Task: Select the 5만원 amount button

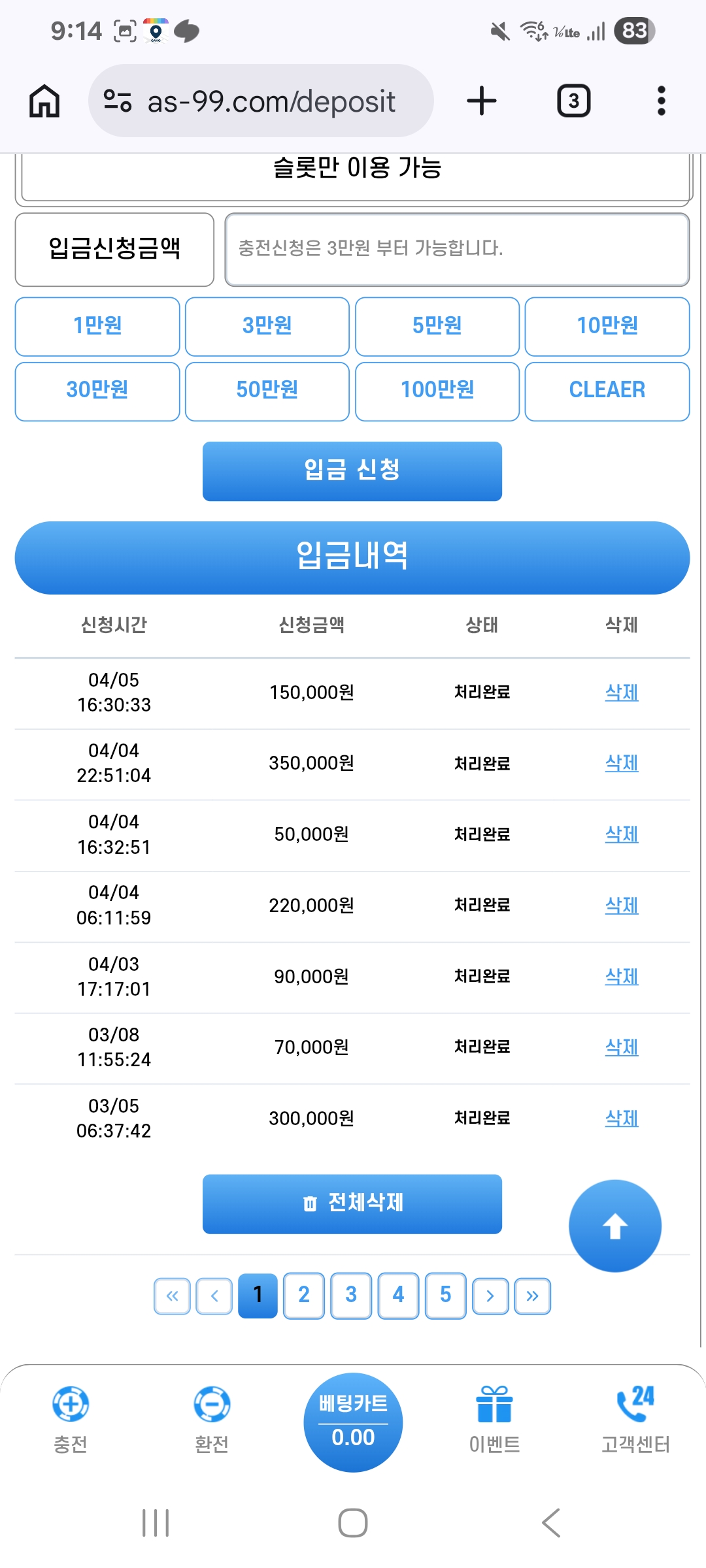Action: click(x=437, y=325)
